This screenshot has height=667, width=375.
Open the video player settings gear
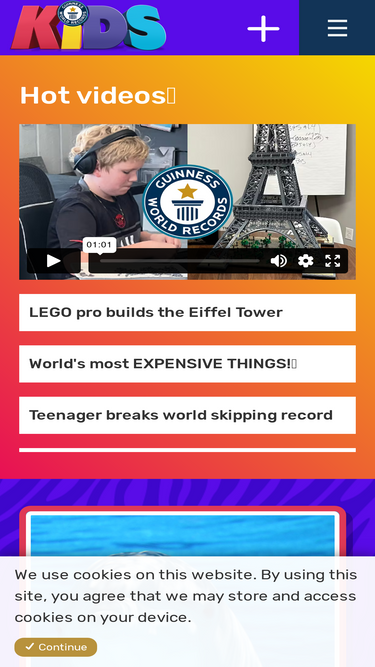point(305,261)
